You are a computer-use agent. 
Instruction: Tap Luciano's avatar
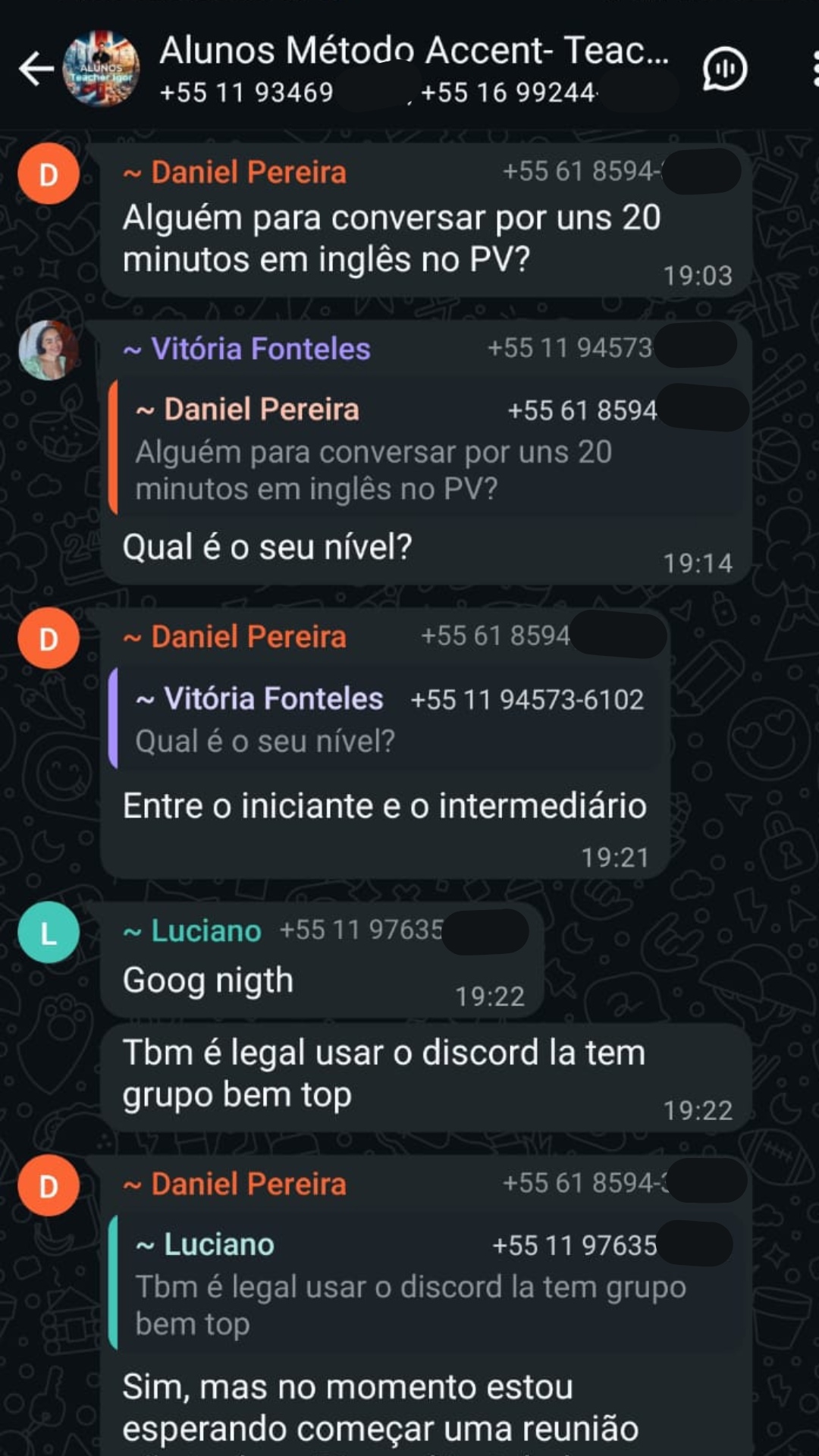49,932
